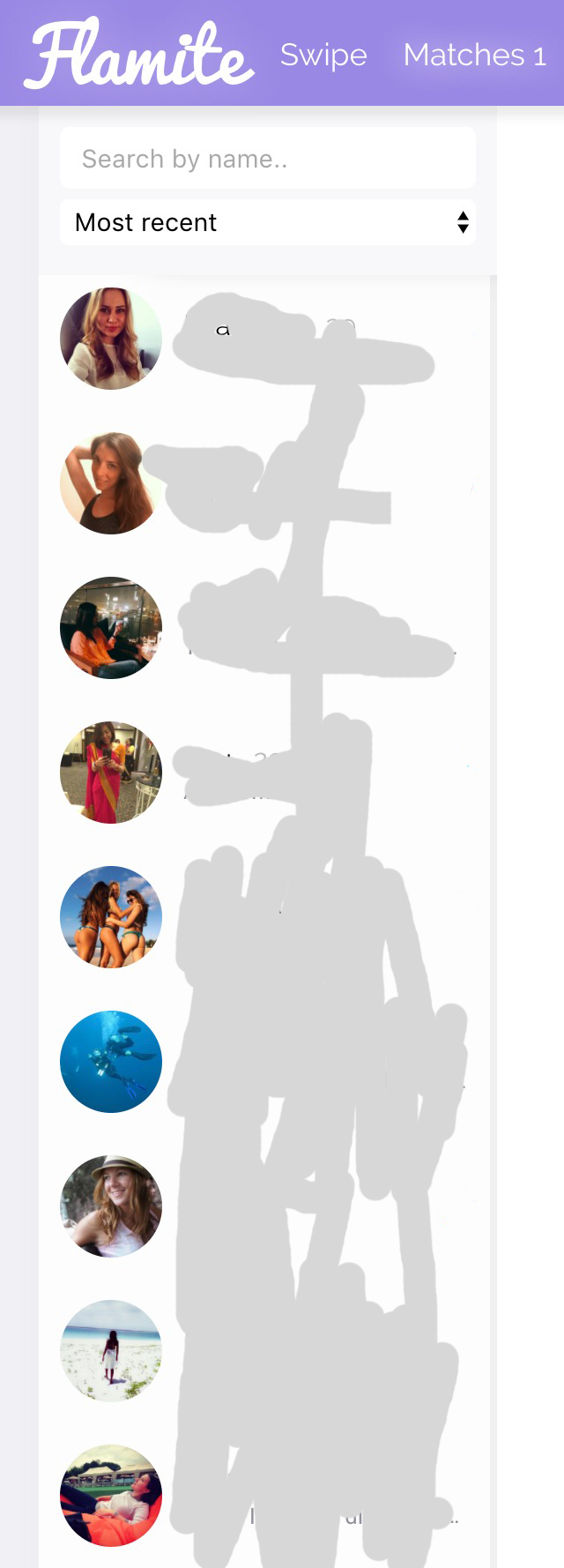This screenshot has height=1568, width=564.
Task: Open the Matches tab
Action: (474, 55)
